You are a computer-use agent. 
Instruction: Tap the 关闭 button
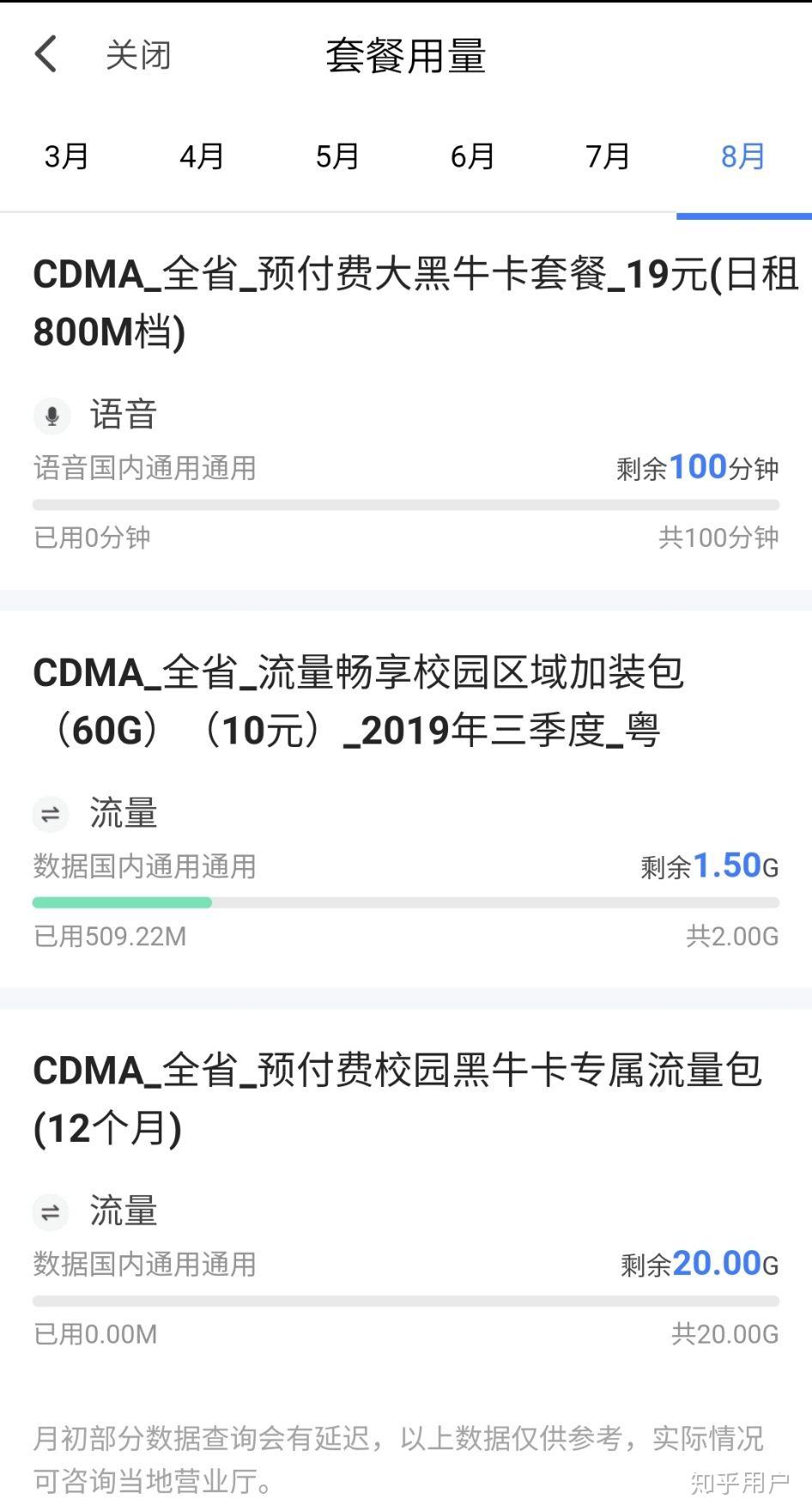[137, 54]
